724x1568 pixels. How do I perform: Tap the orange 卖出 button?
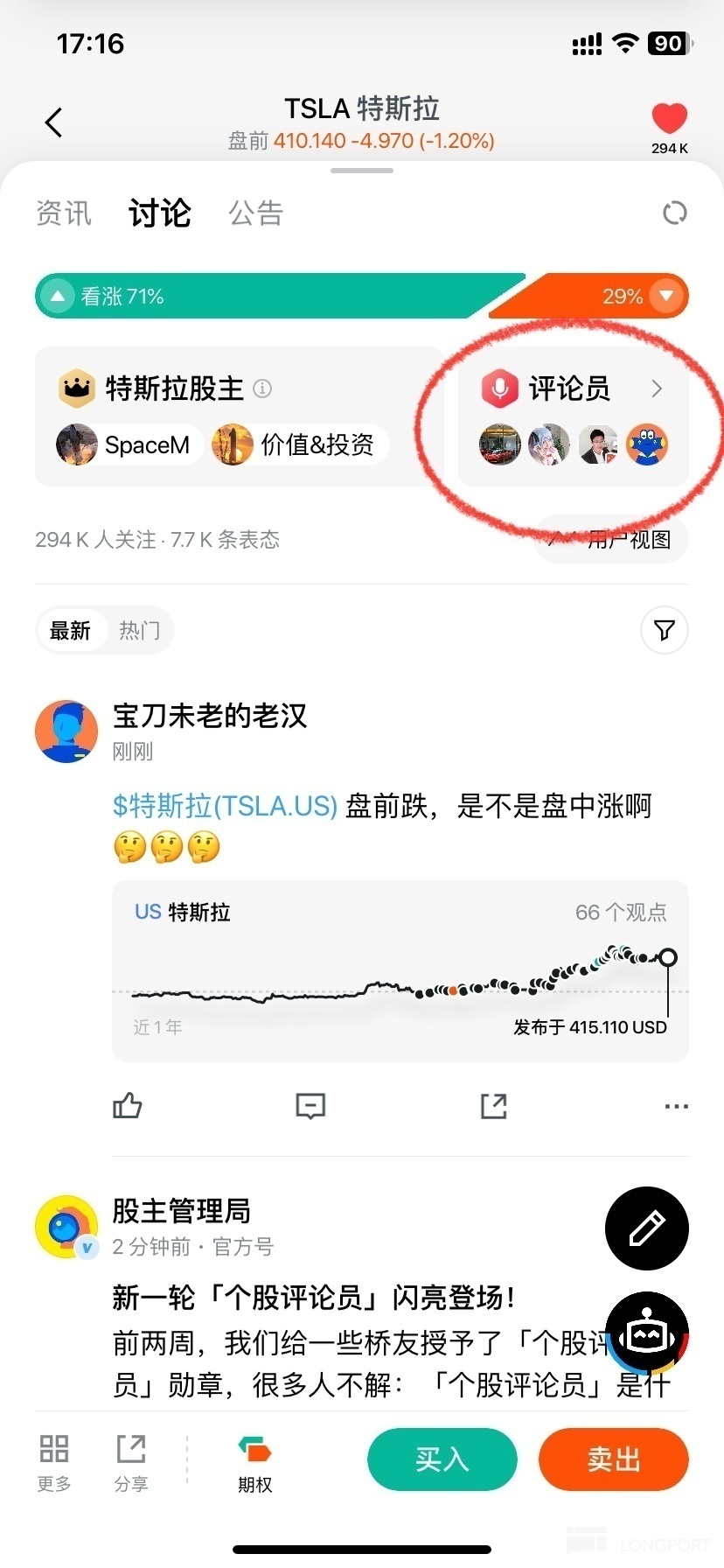pos(614,1459)
